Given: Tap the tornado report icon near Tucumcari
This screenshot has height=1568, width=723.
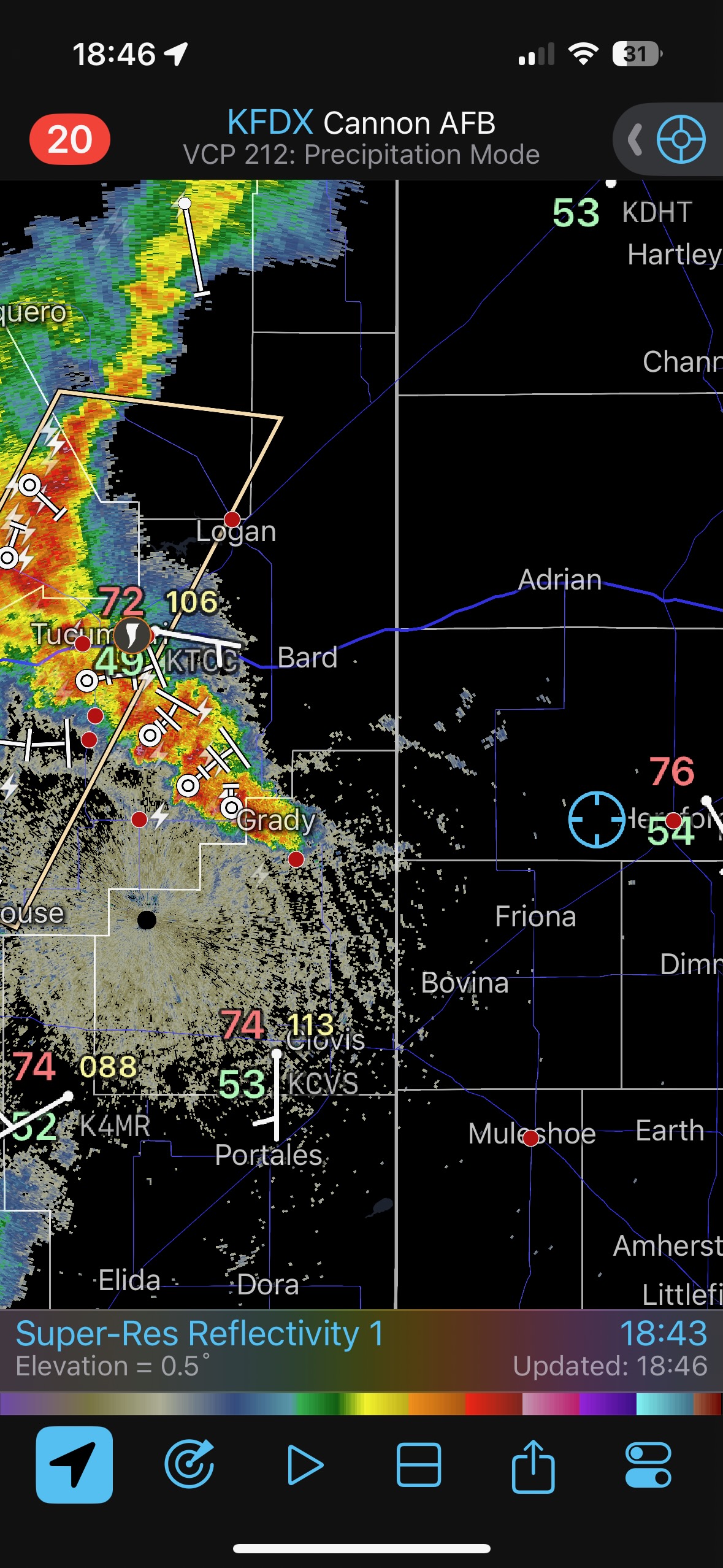Looking at the screenshot, I should [132, 635].
